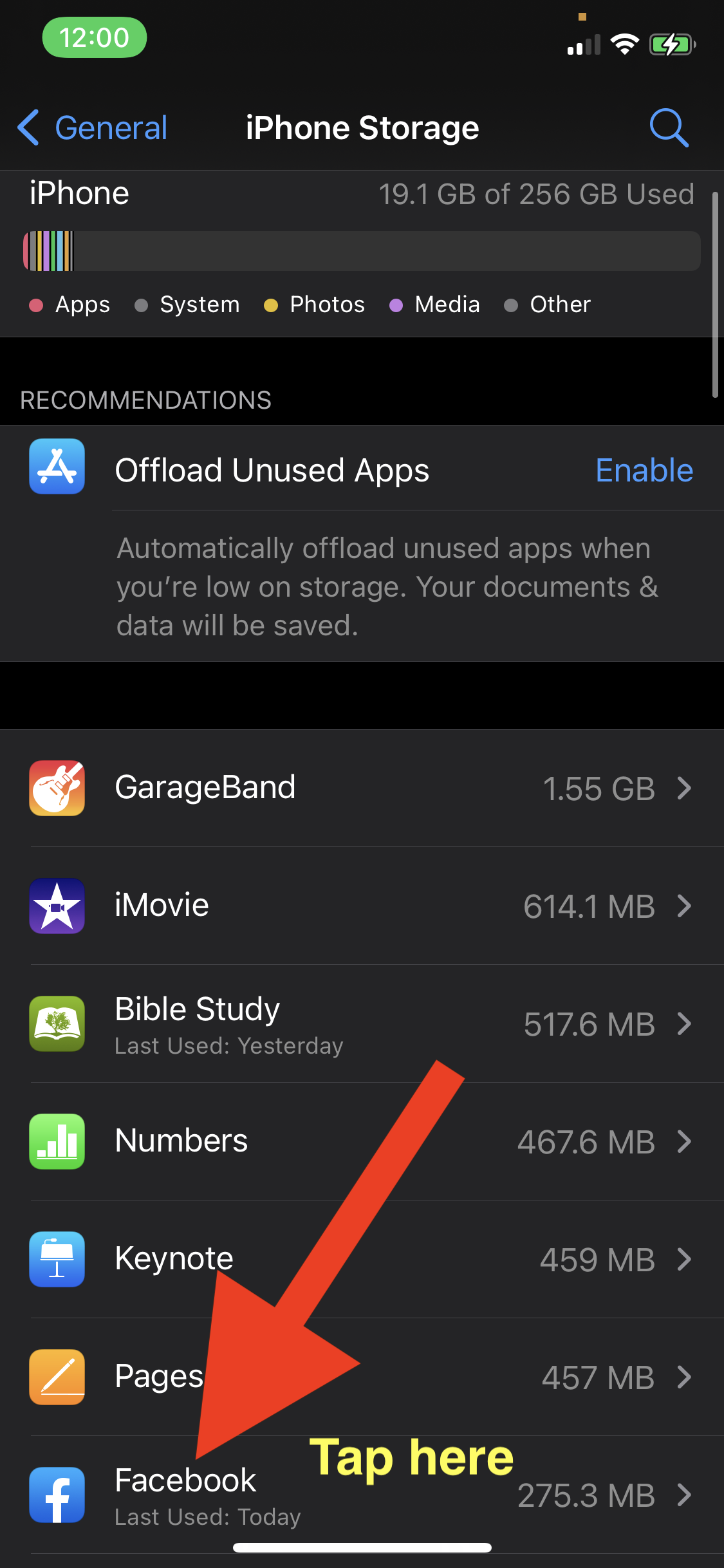The height and width of the screenshot is (1568, 724).
Task: Tap the Numbers app icon
Action: point(57,1142)
